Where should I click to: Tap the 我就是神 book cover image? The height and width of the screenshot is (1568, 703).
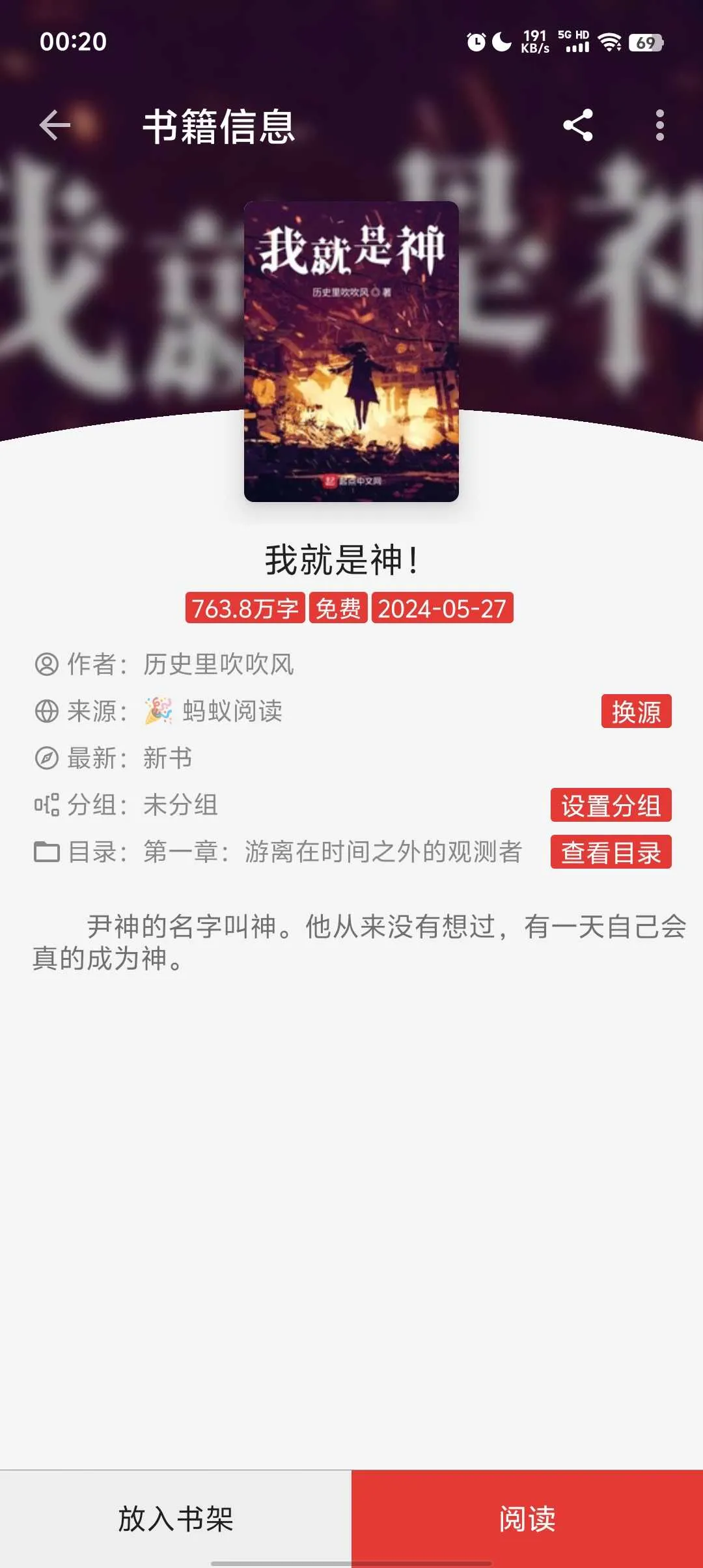[351, 352]
